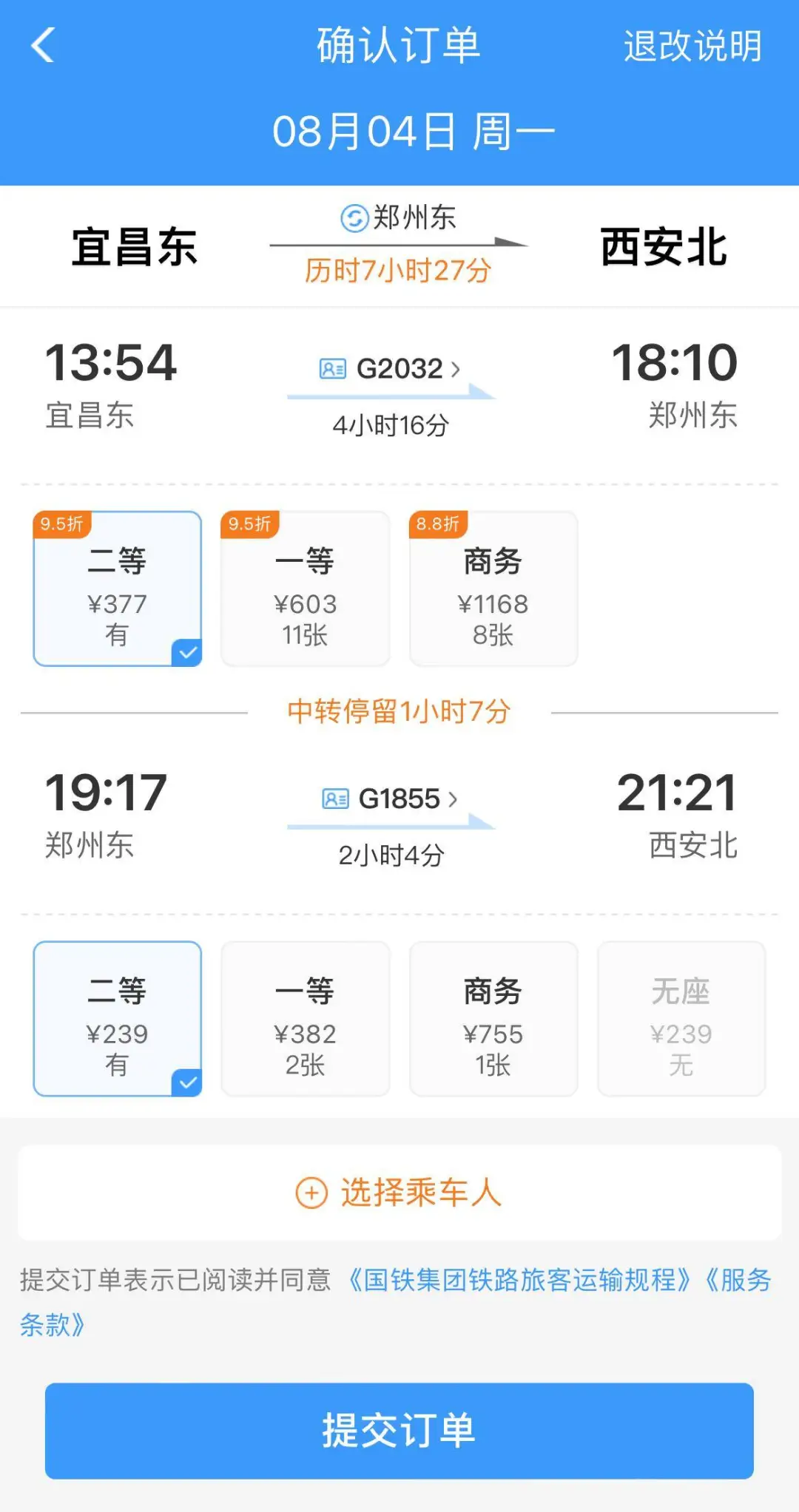Tap 选择乘车人 to add passengers
The width and height of the screenshot is (799, 1512).
click(399, 1193)
